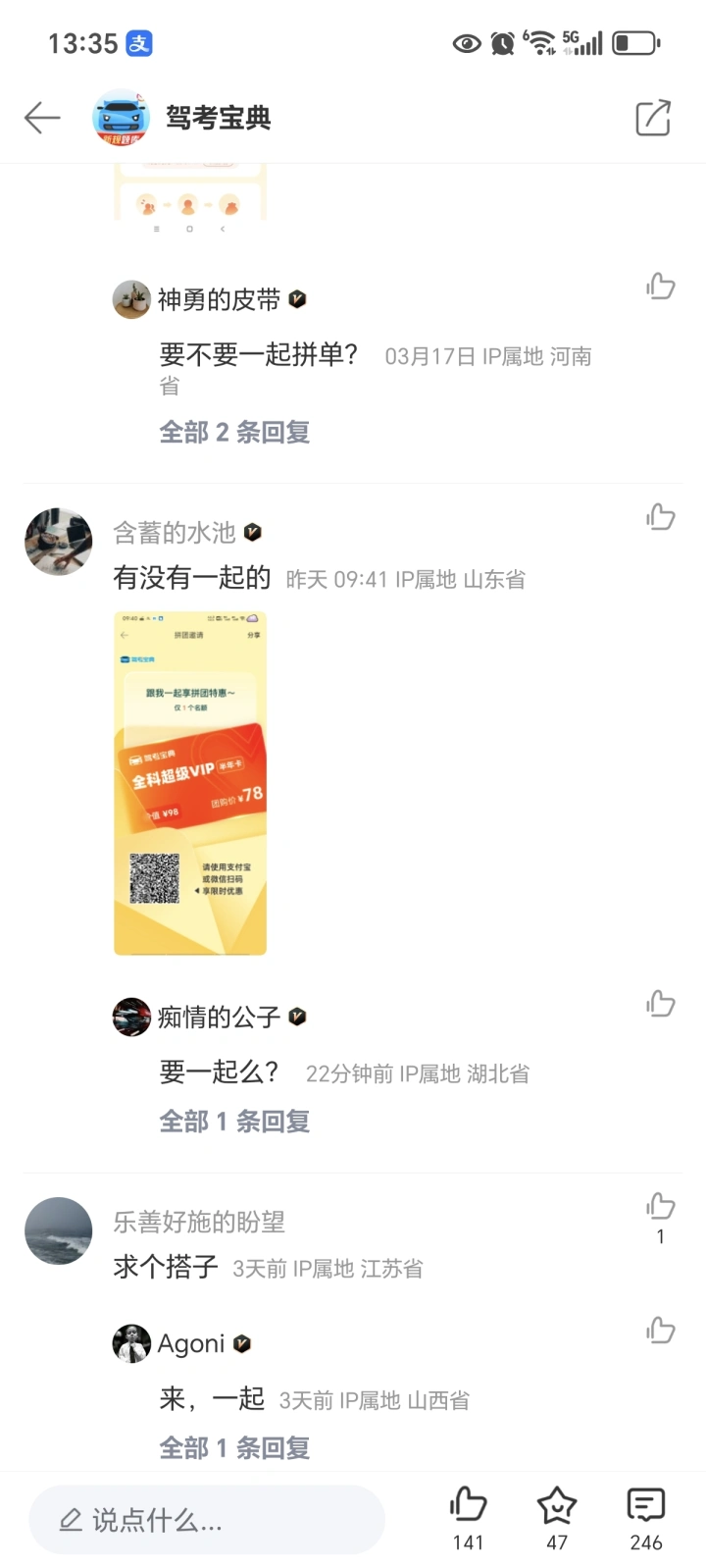The height and width of the screenshot is (1568, 706).
Task: Expand all 2 replies under 神勇的皮带
Action: (234, 432)
